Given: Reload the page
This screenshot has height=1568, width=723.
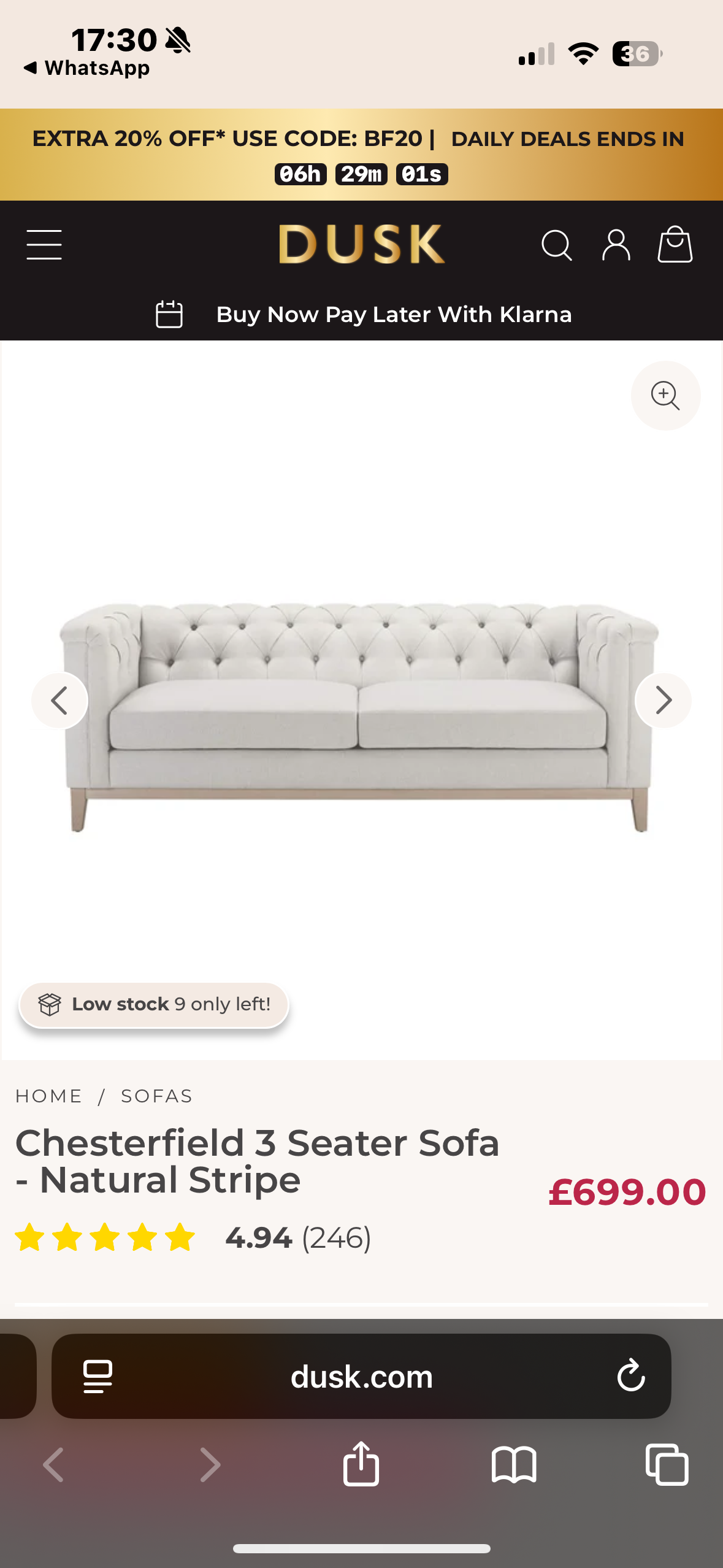Looking at the screenshot, I should [630, 1376].
